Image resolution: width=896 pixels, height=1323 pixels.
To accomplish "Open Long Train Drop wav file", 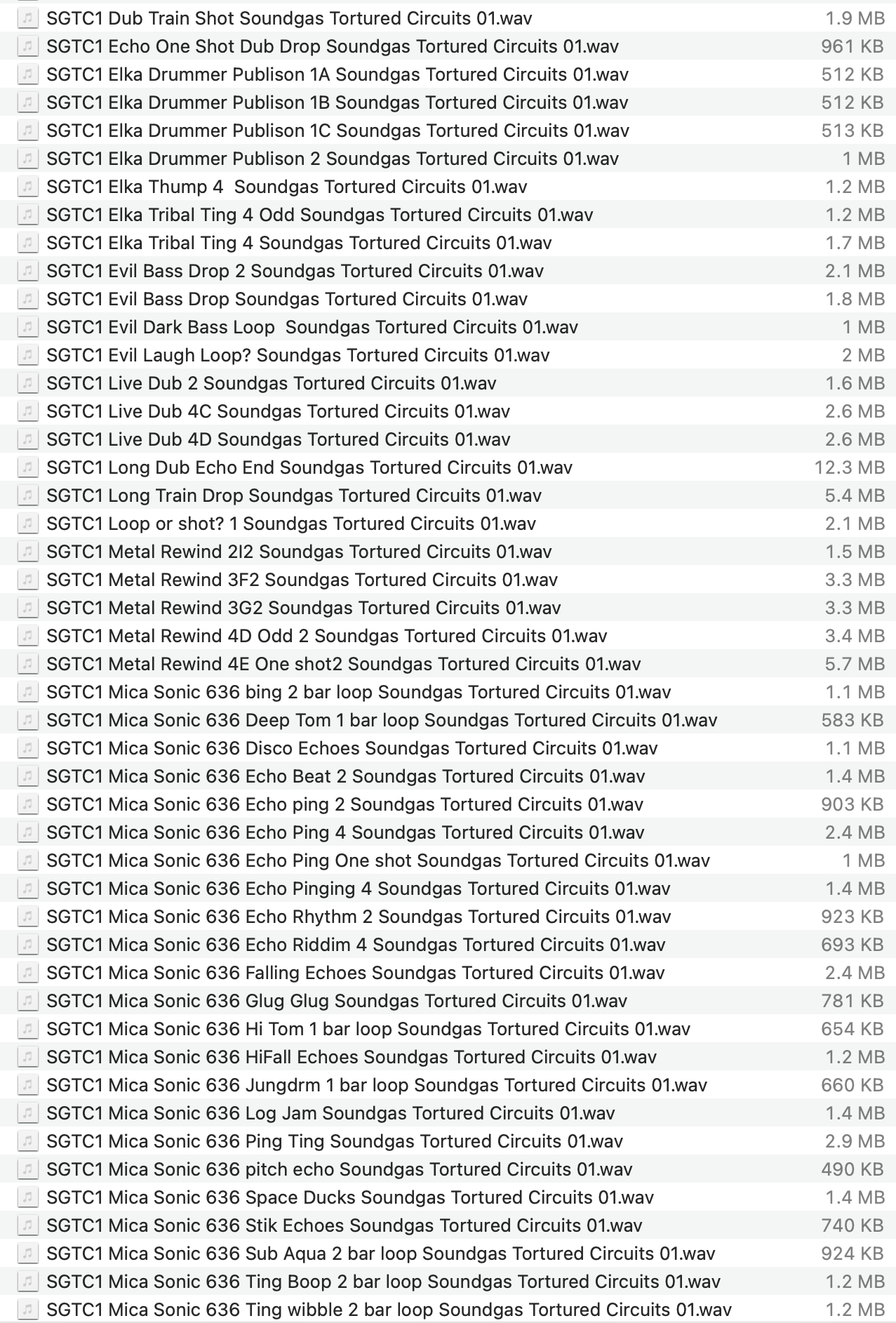I will coord(293,496).
